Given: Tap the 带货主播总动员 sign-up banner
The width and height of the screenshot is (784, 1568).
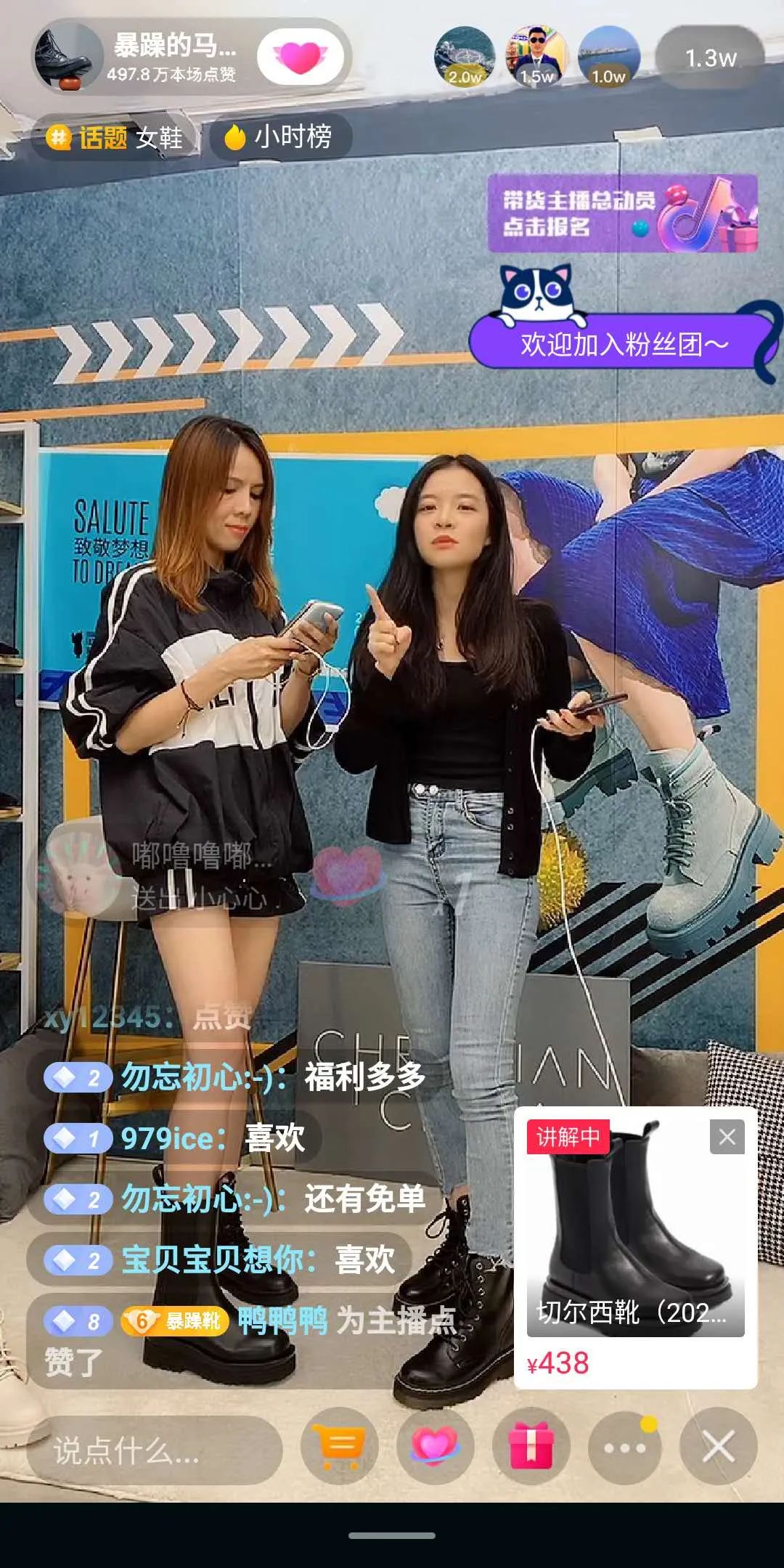Looking at the screenshot, I should coord(622,213).
